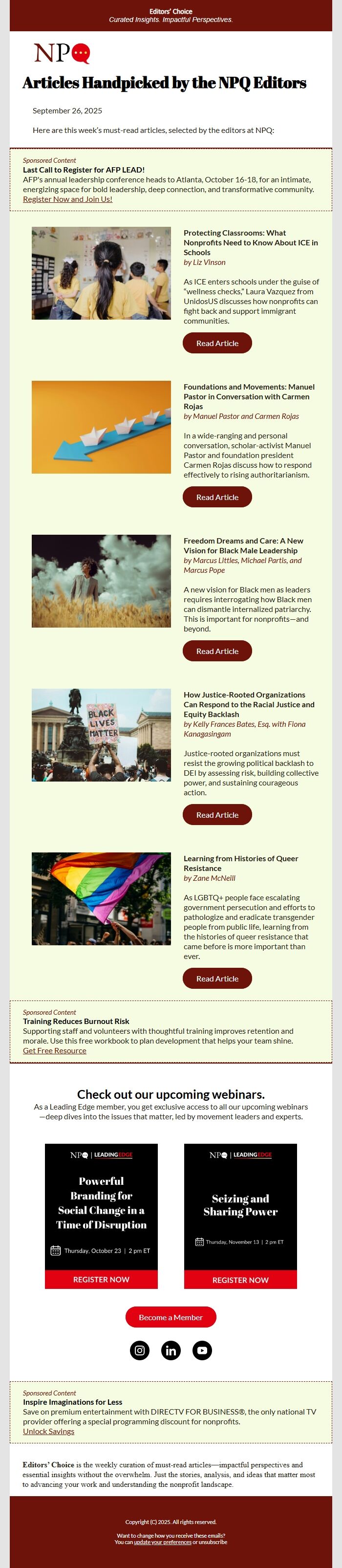The width and height of the screenshot is (342, 1568).
Task: Open the rainbow flag article image
Action: pos(101,899)
